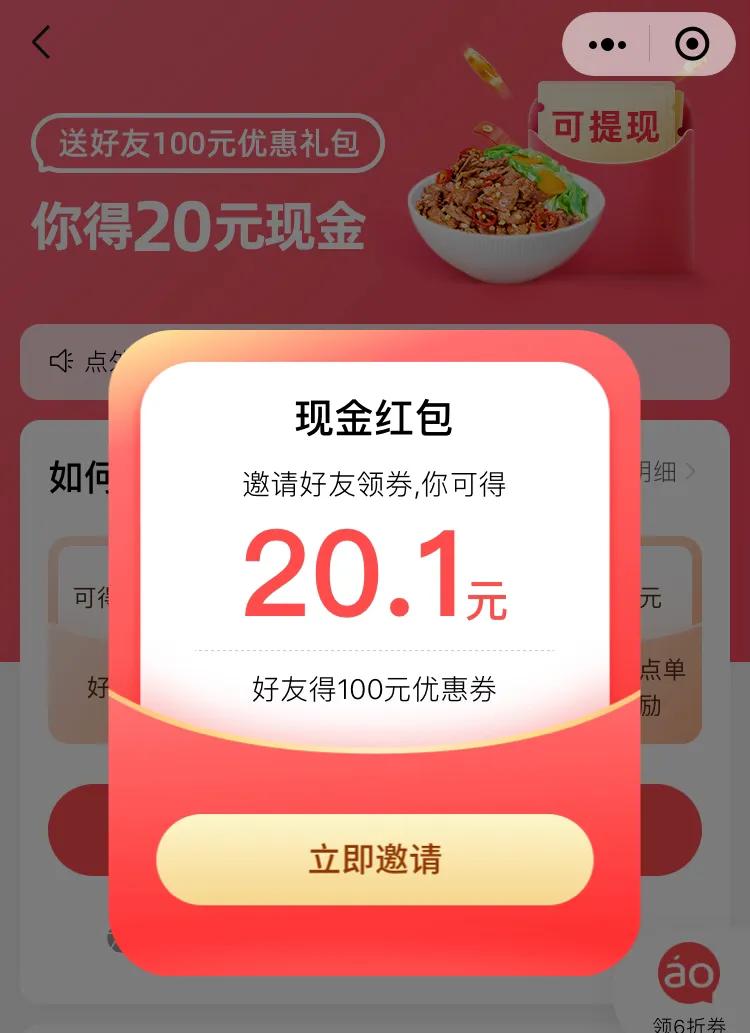Tap the back arrow at top left
Screen dimensions: 750x1033
pos(41,44)
